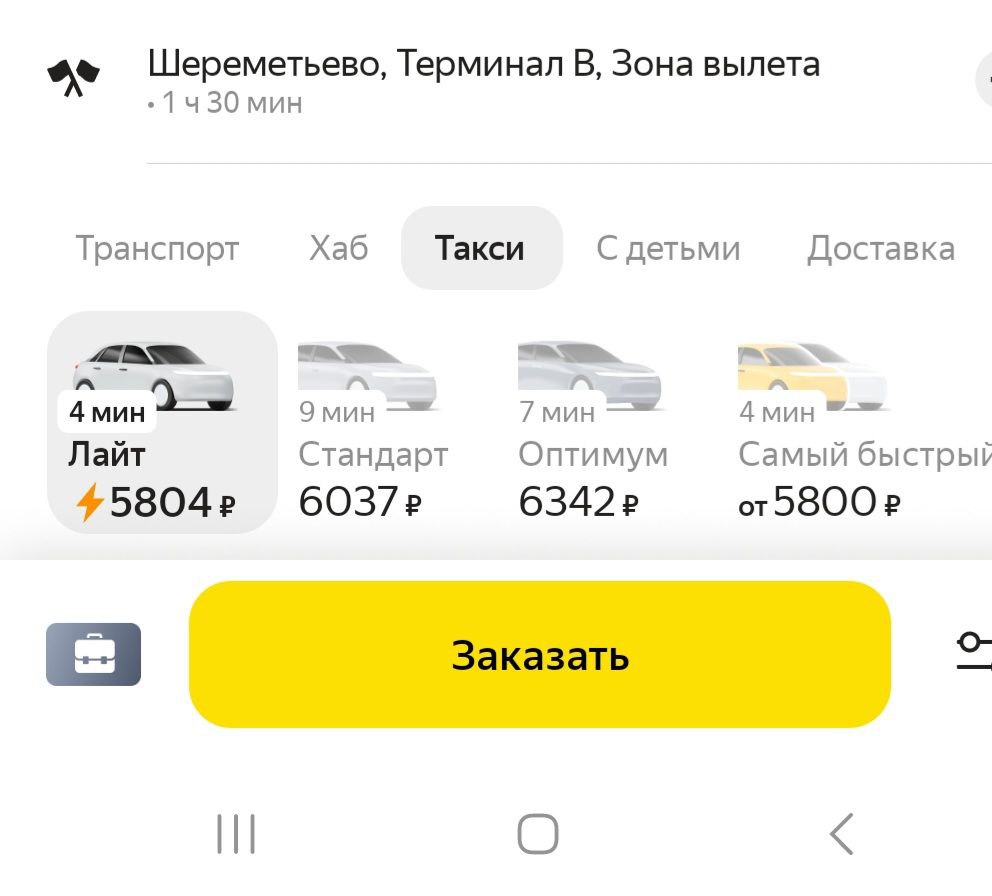Screen dimensions: 992x896
Task: Go to the system home screen
Action: [537, 833]
